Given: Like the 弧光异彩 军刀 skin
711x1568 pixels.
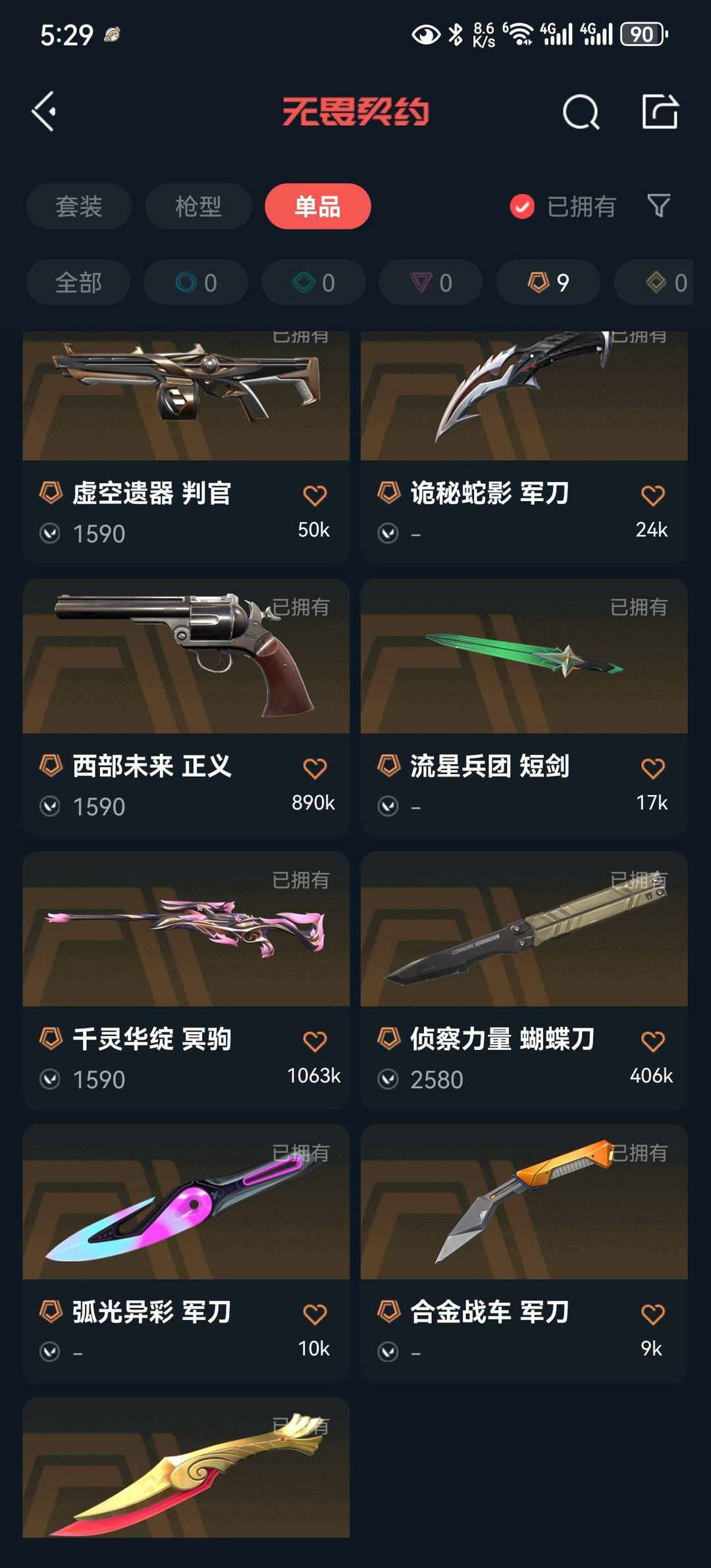Looking at the screenshot, I should point(315,1315).
